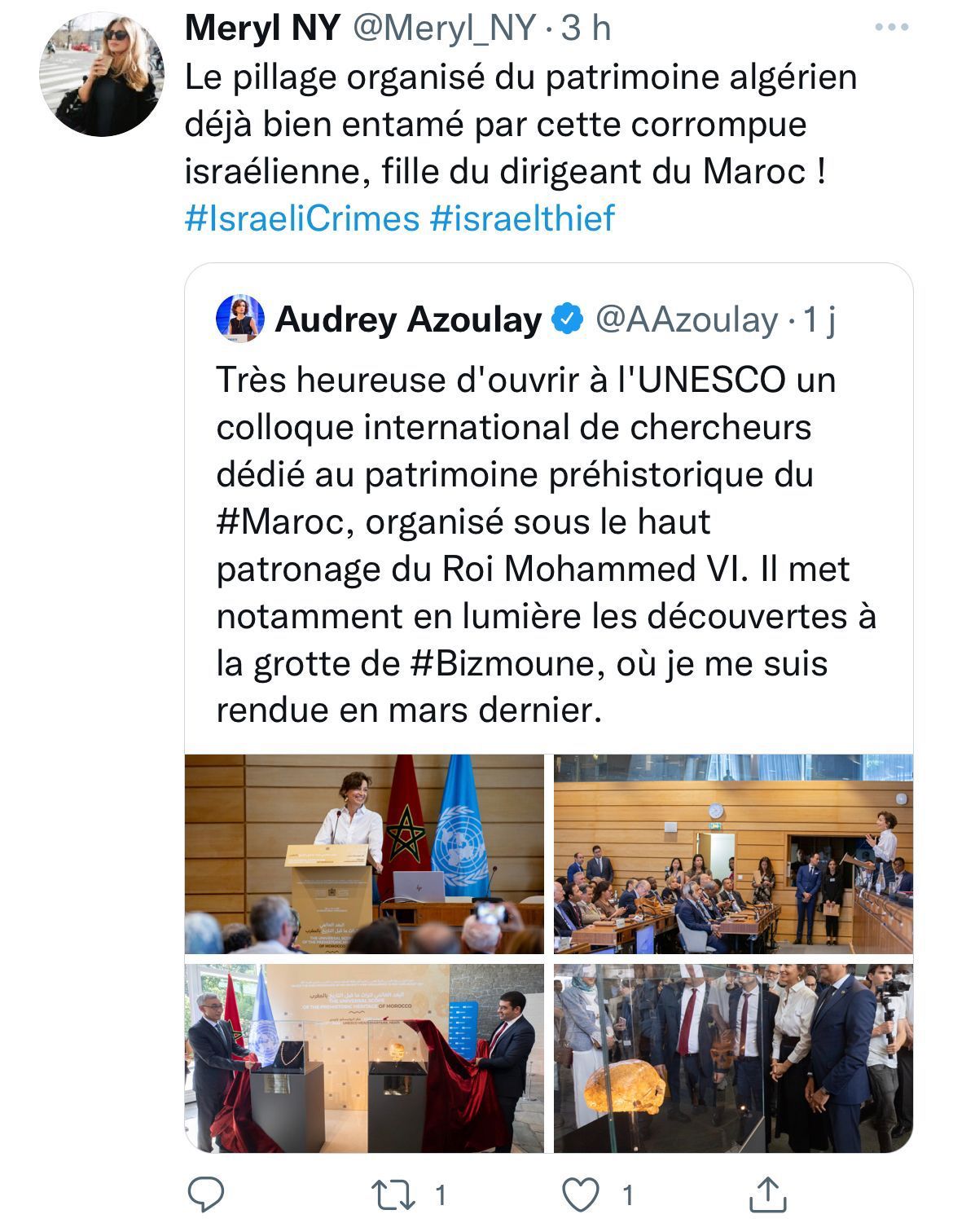
Task: View the photo of the speaker at the podium
Action: click(x=364, y=853)
